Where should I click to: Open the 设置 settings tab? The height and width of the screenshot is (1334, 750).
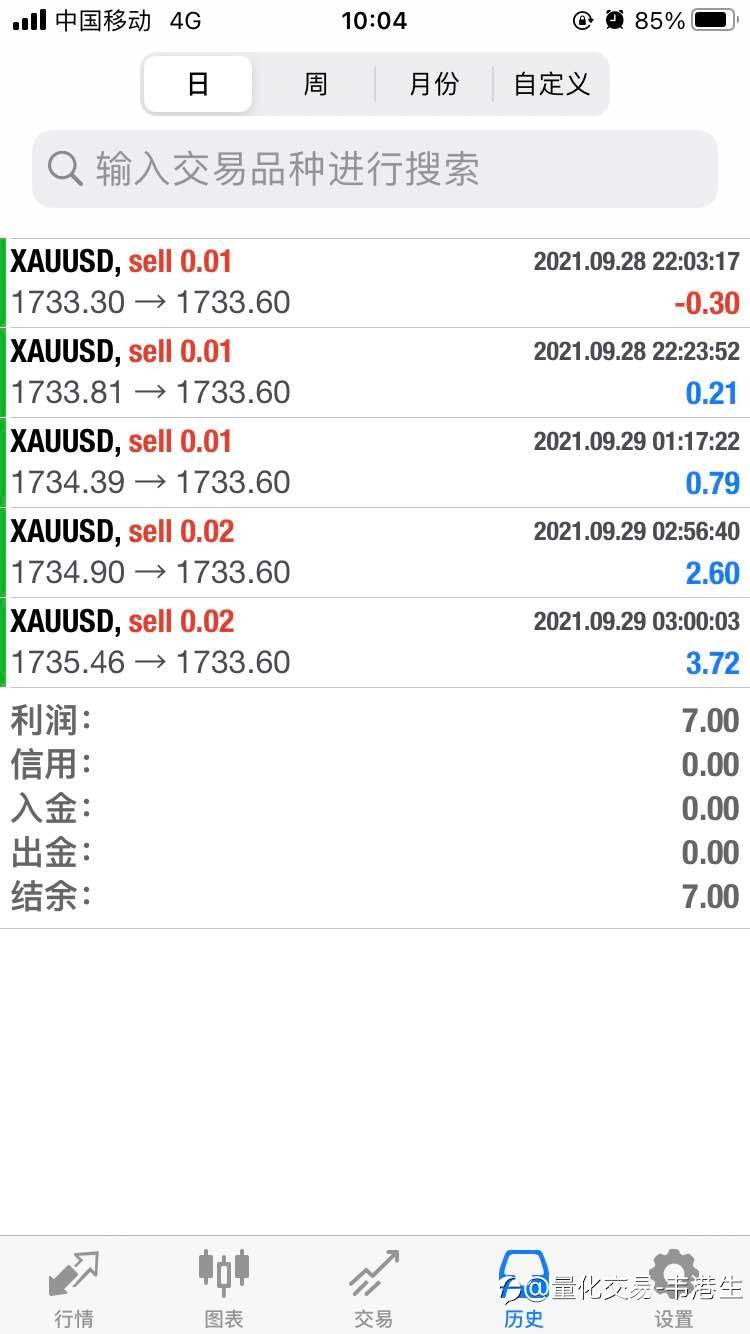[x=674, y=1287]
